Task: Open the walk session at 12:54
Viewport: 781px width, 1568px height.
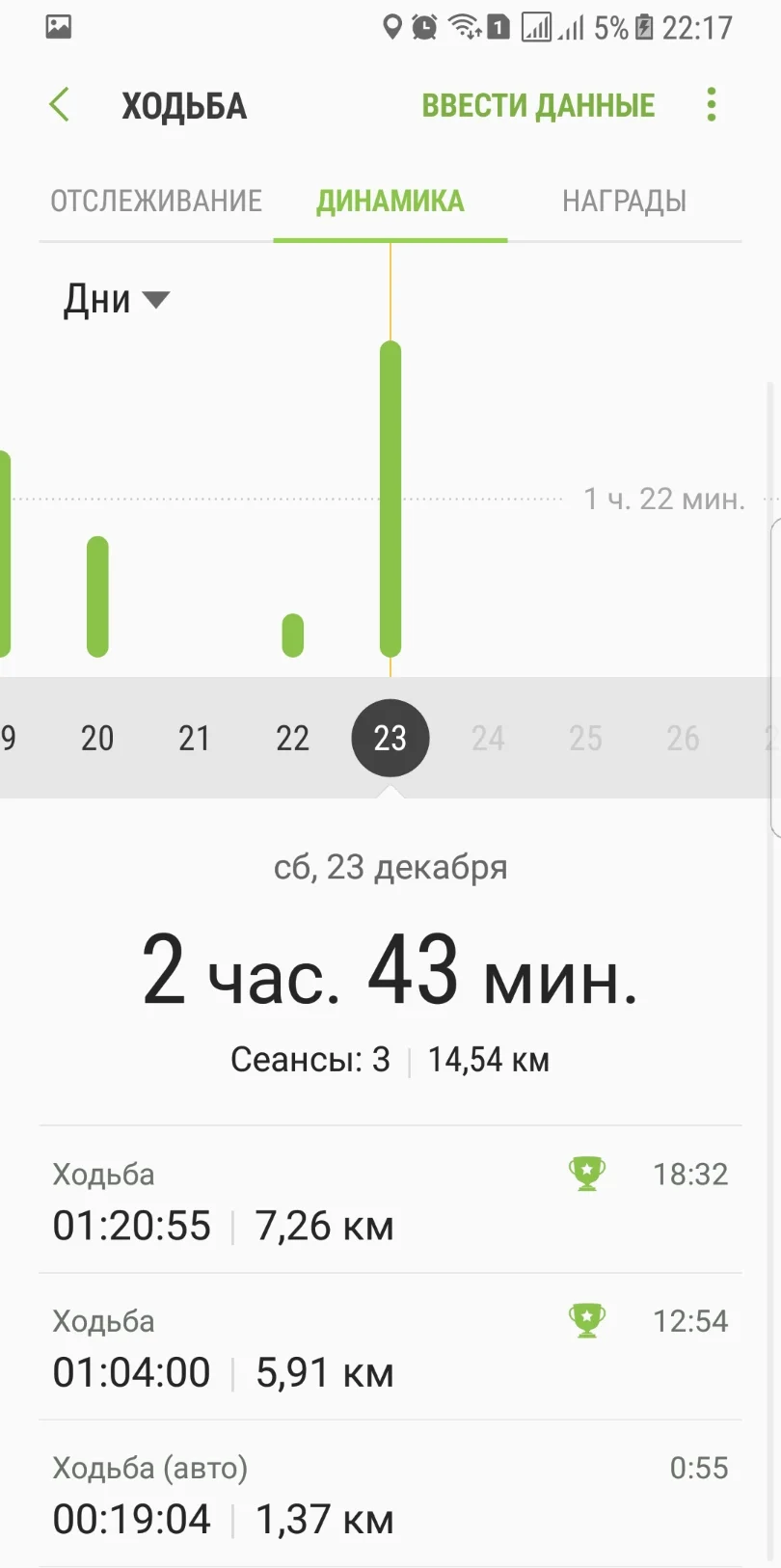Action: [x=390, y=1347]
